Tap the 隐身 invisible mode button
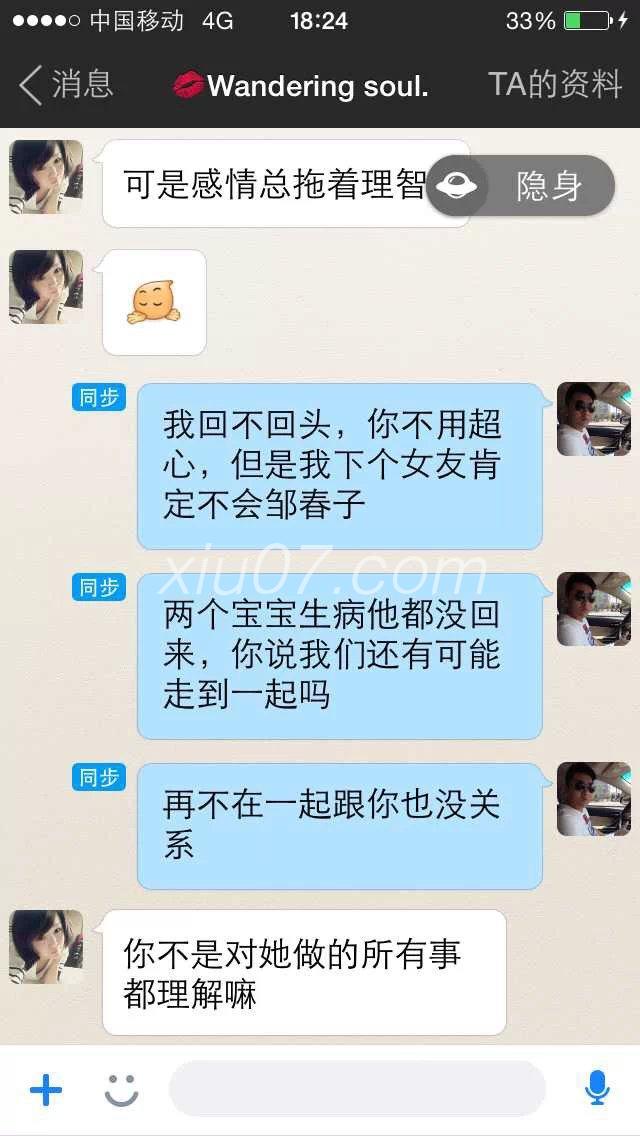This screenshot has width=640, height=1136. click(x=520, y=186)
